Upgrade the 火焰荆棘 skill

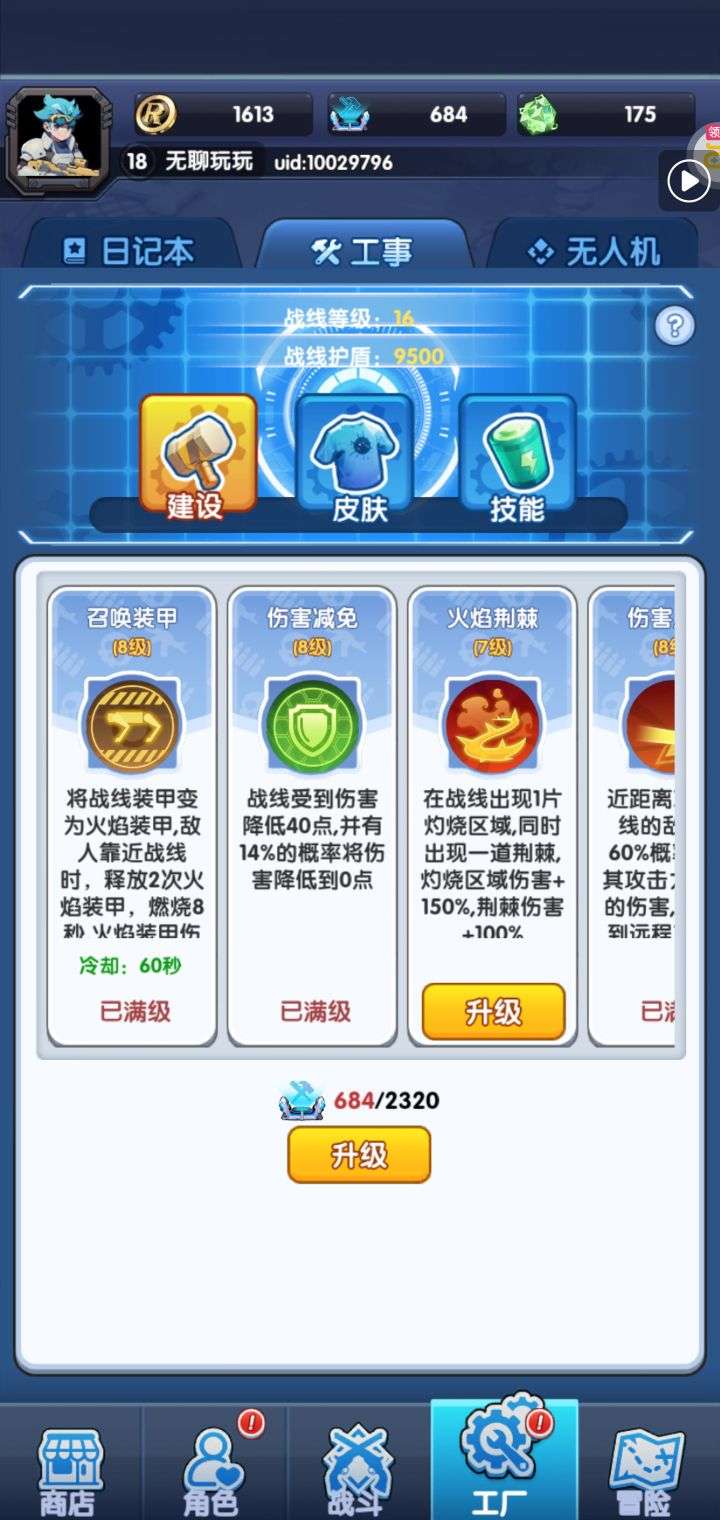493,1011
